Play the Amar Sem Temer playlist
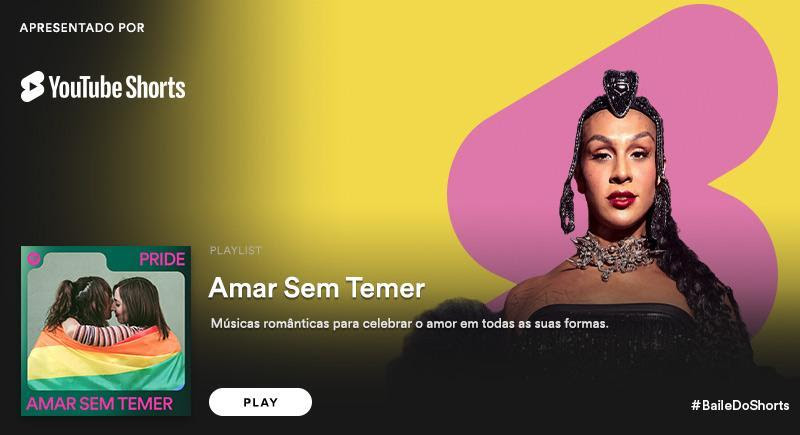Image resolution: width=800 pixels, height=435 pixels. click(x=260, y=402)
